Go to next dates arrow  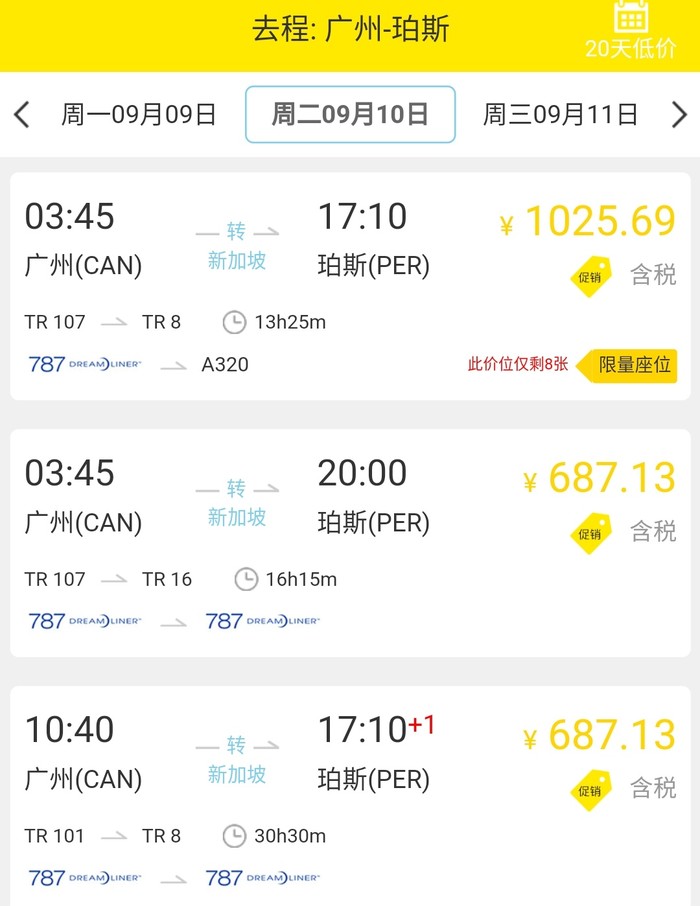pos(679,115)
